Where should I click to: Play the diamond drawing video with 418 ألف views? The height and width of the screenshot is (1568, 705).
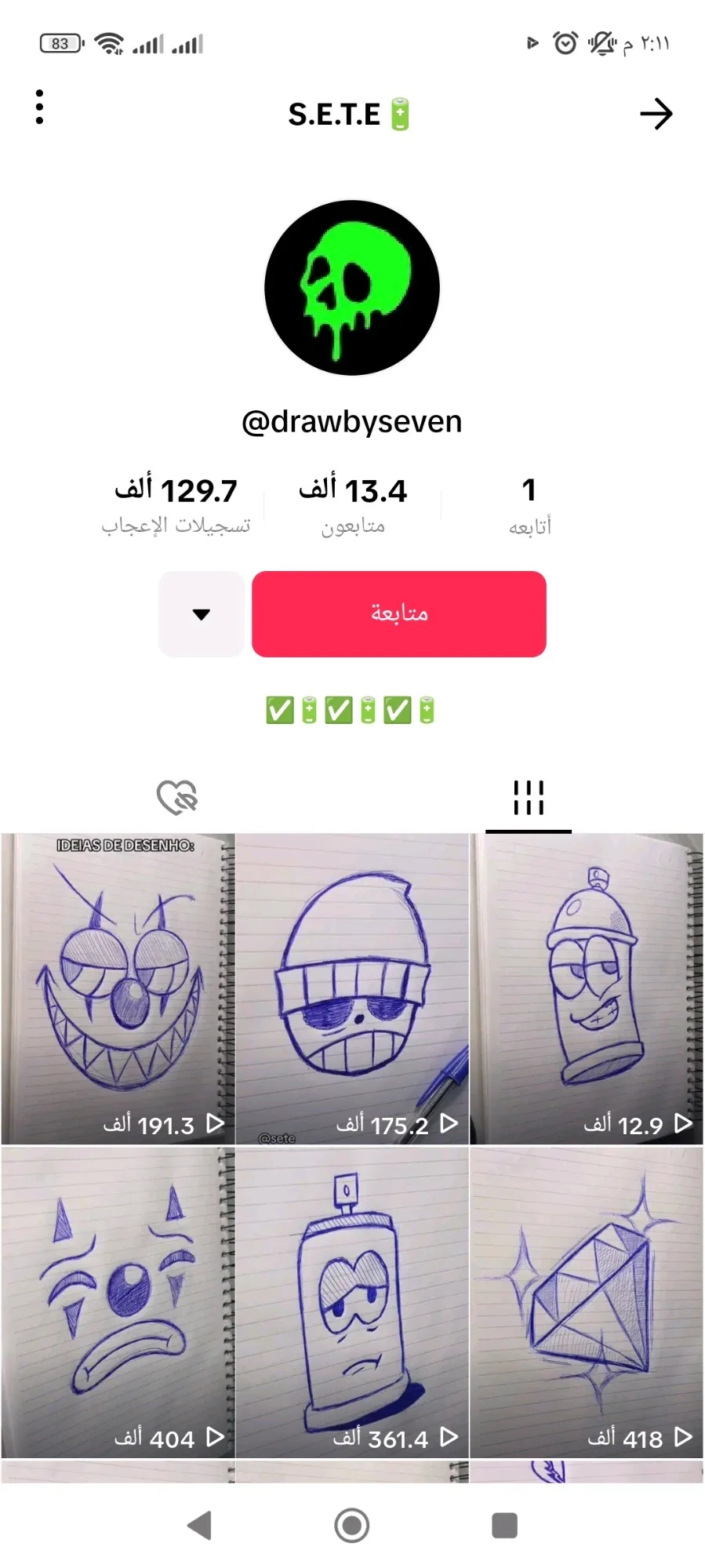click(x=586, y=1301)
